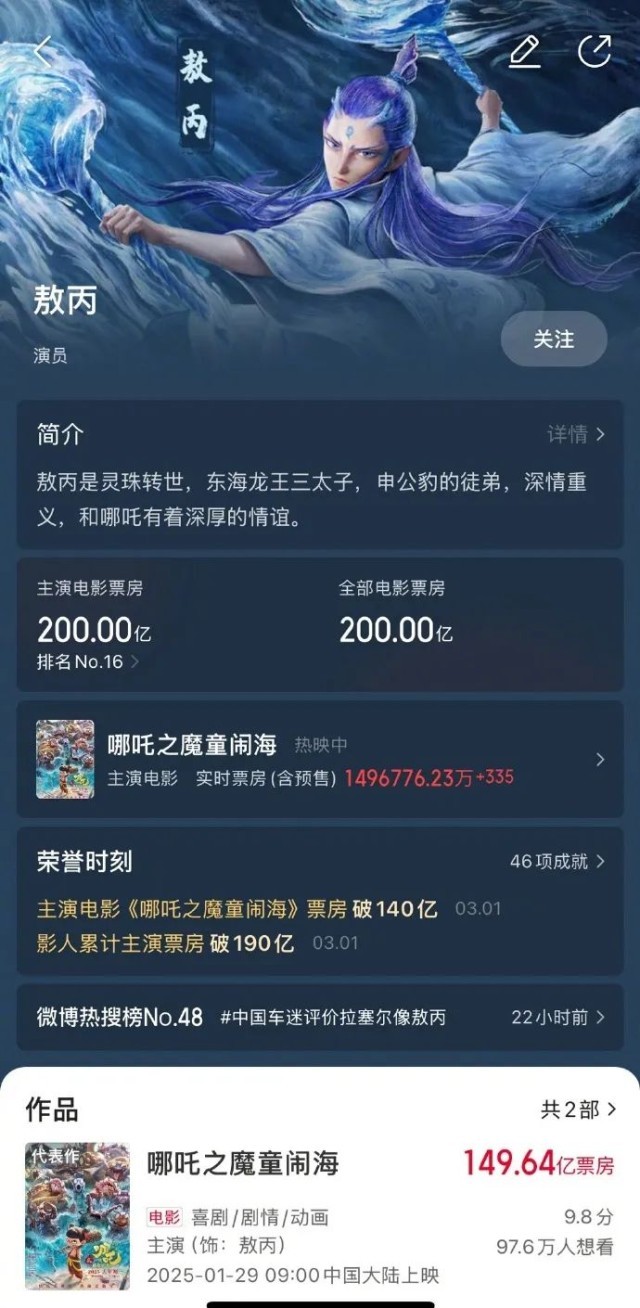Tap the edit pencil icon
Viewport: 640px width, 1308px height.
524,52
